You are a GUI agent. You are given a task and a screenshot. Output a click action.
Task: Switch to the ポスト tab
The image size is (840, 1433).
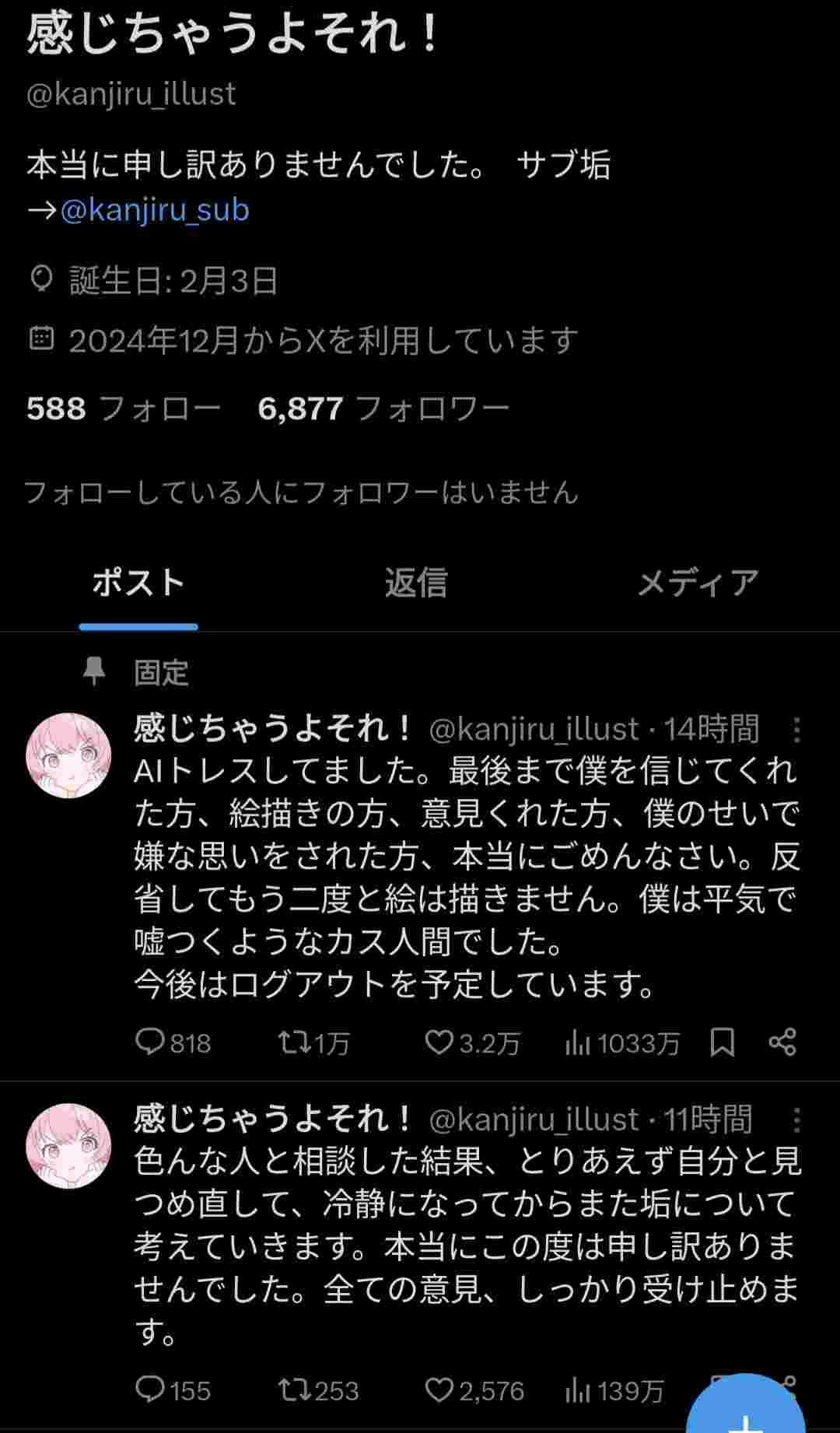[138, 583]
